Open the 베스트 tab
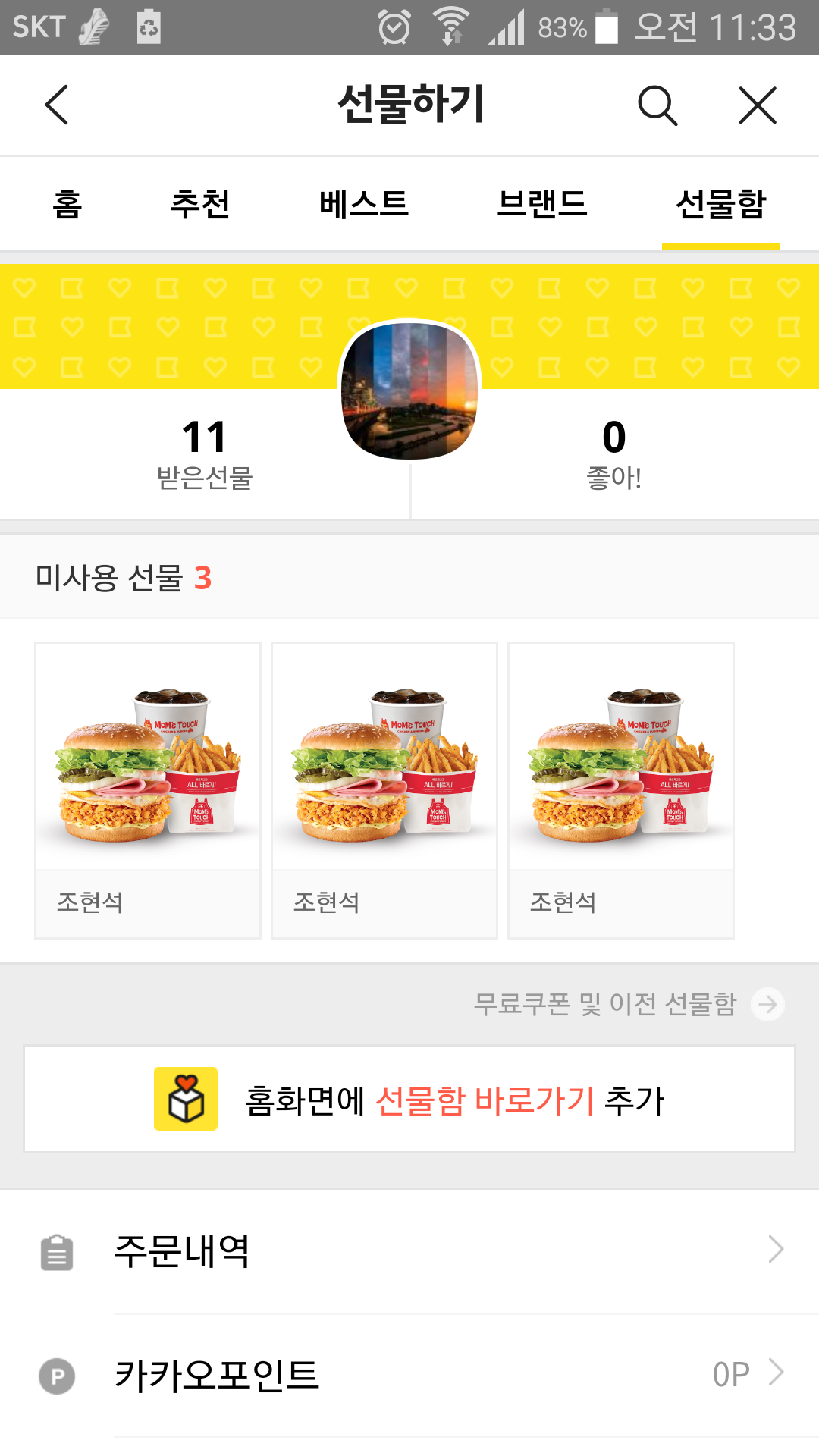 (364, 204)
